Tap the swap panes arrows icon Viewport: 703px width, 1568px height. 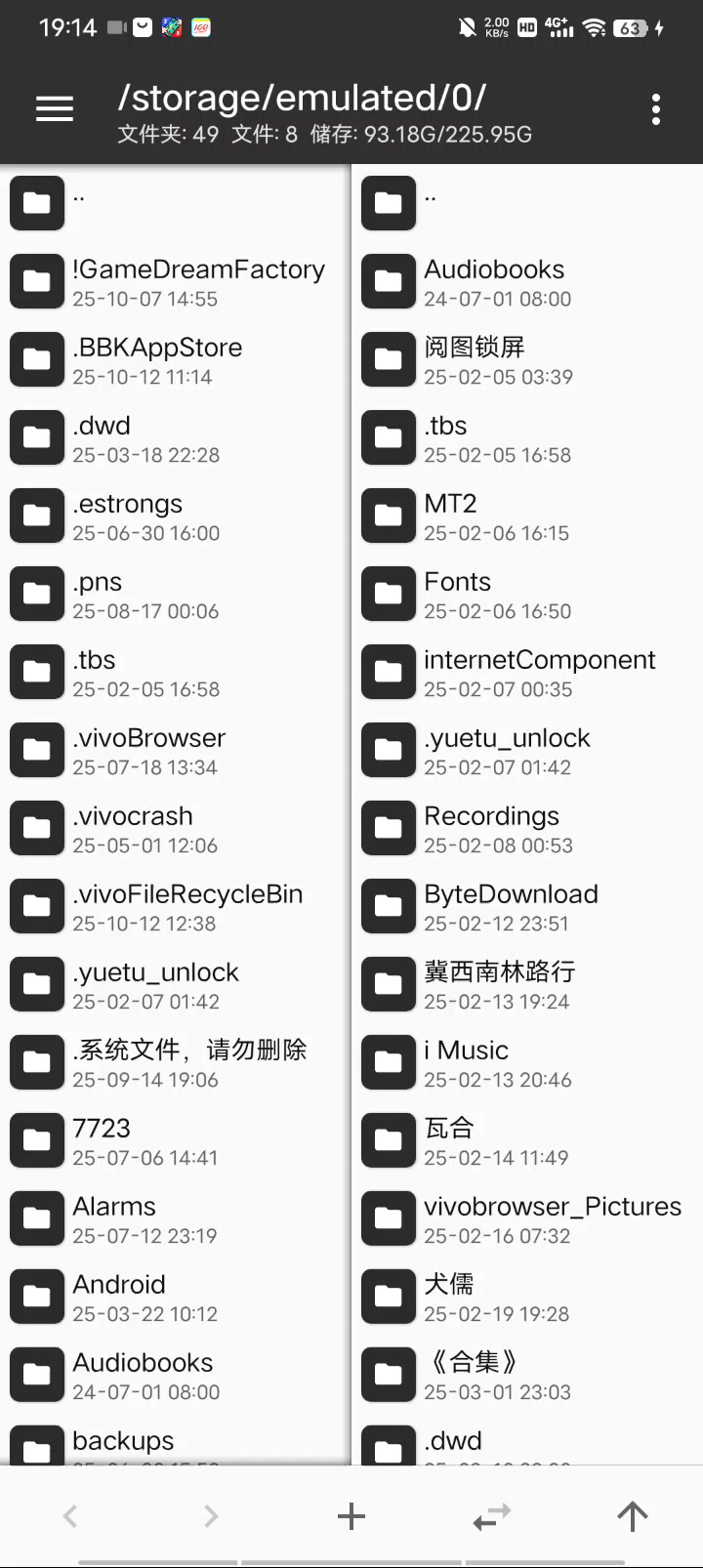(x=492, y=1515)
